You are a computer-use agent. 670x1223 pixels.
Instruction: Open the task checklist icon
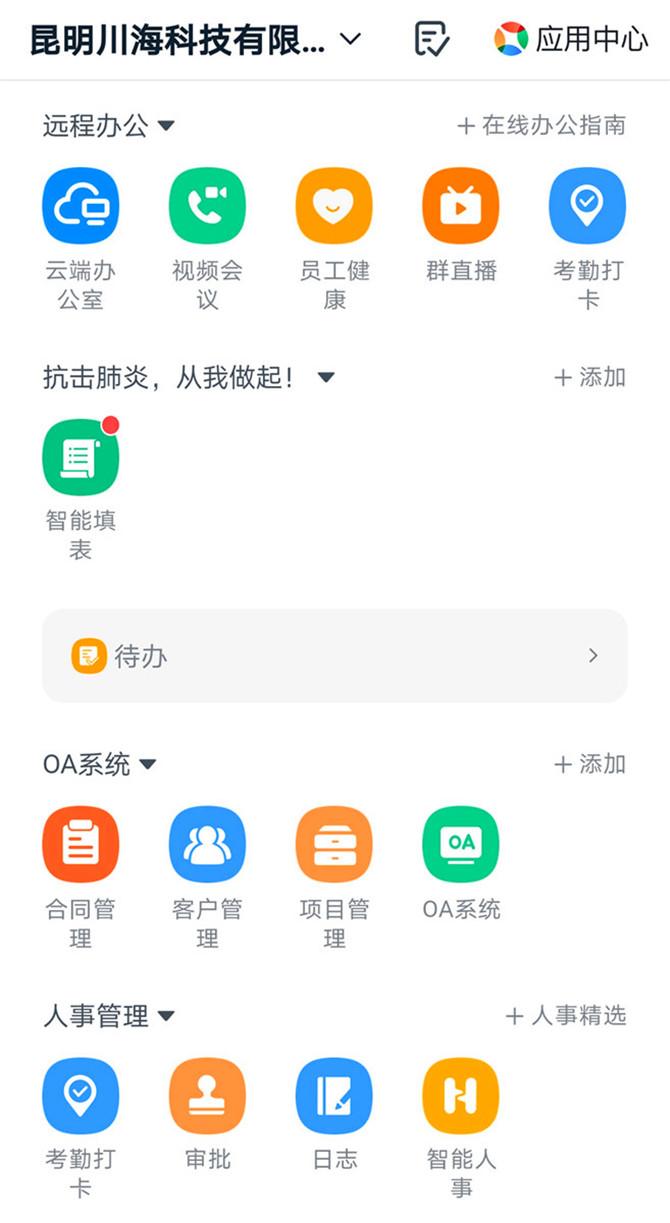(x=431, y=40)
